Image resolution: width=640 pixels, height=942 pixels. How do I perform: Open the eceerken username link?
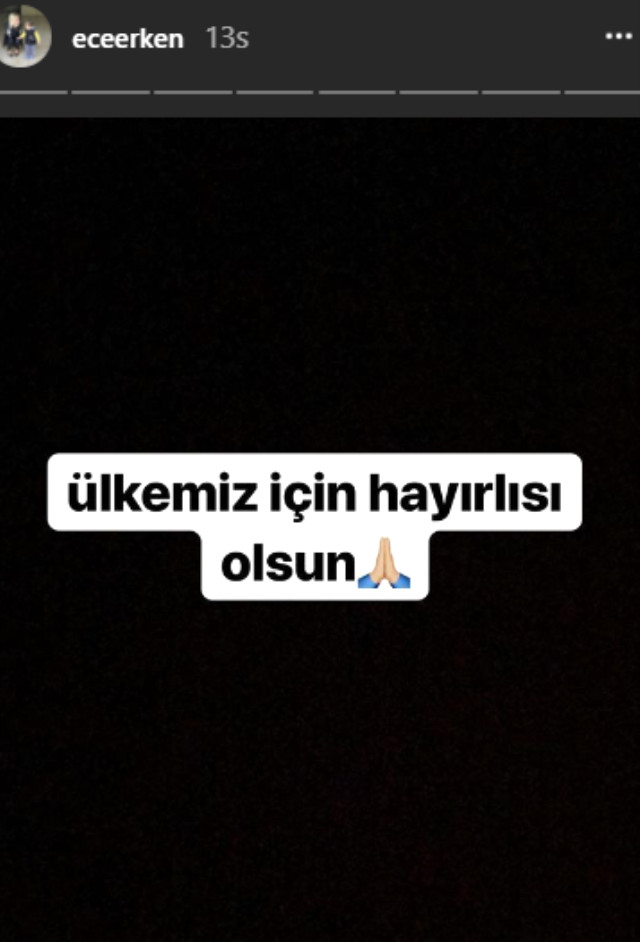127,39
